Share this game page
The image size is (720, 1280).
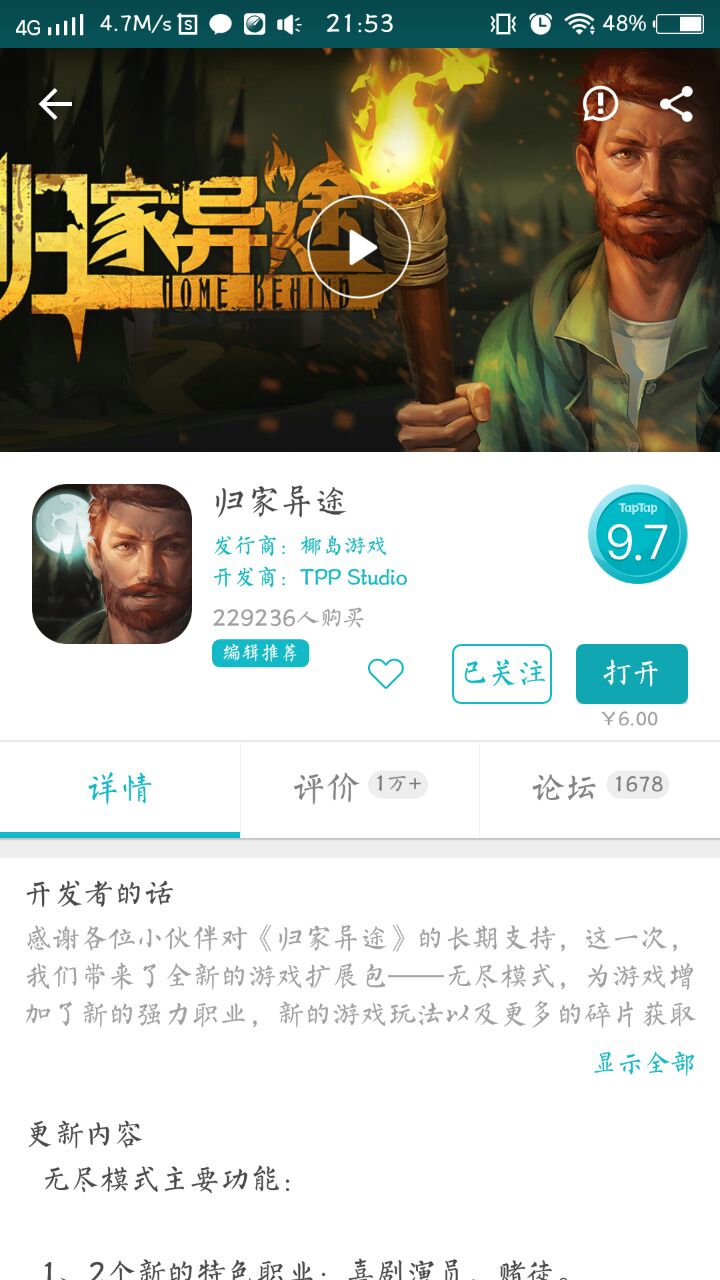pyautogui.click(x=676, y=104)
